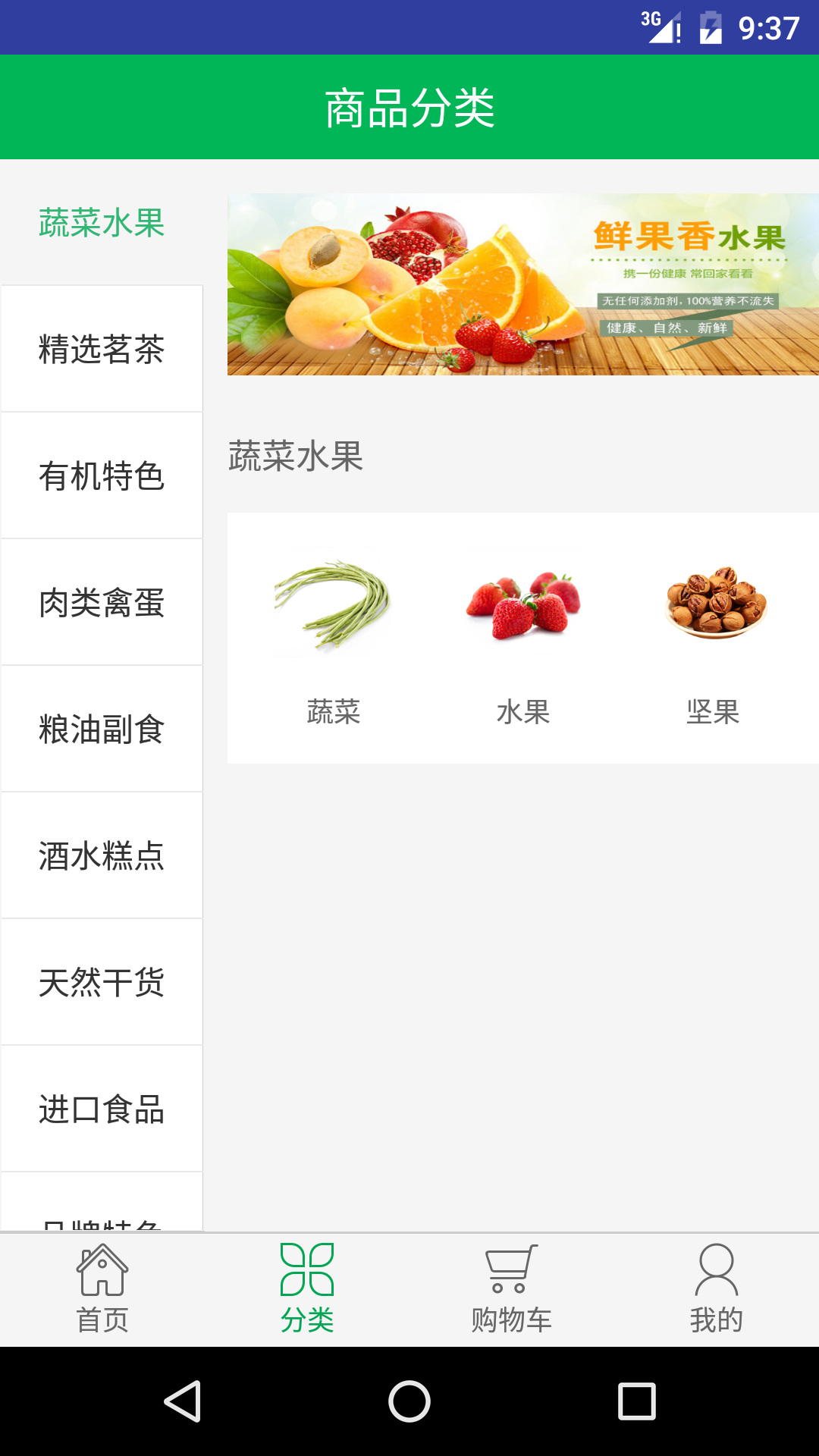
Task: Open the 蔬菜 subcategory tile
Action: point(333,637)
